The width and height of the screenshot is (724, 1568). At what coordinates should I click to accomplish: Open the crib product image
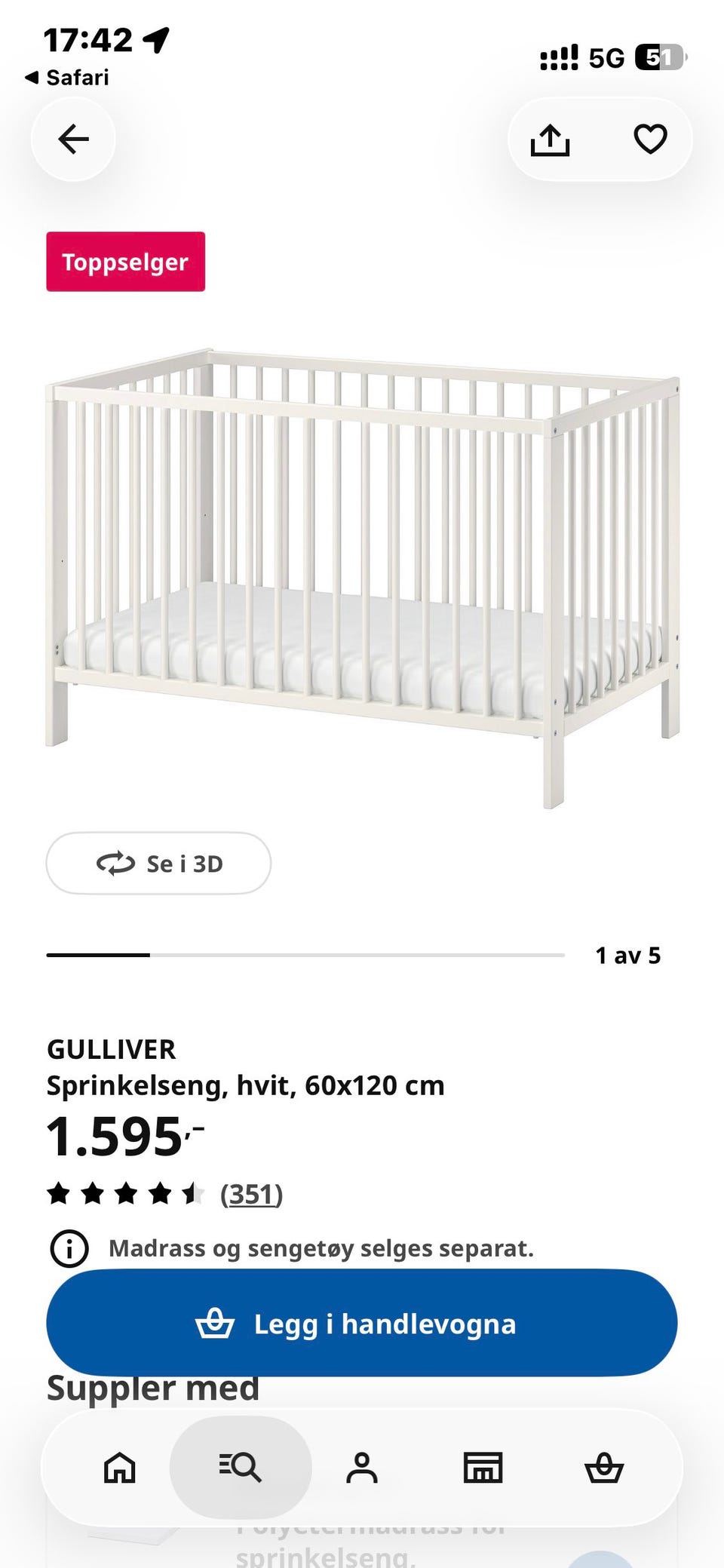[x=362, y=577]
